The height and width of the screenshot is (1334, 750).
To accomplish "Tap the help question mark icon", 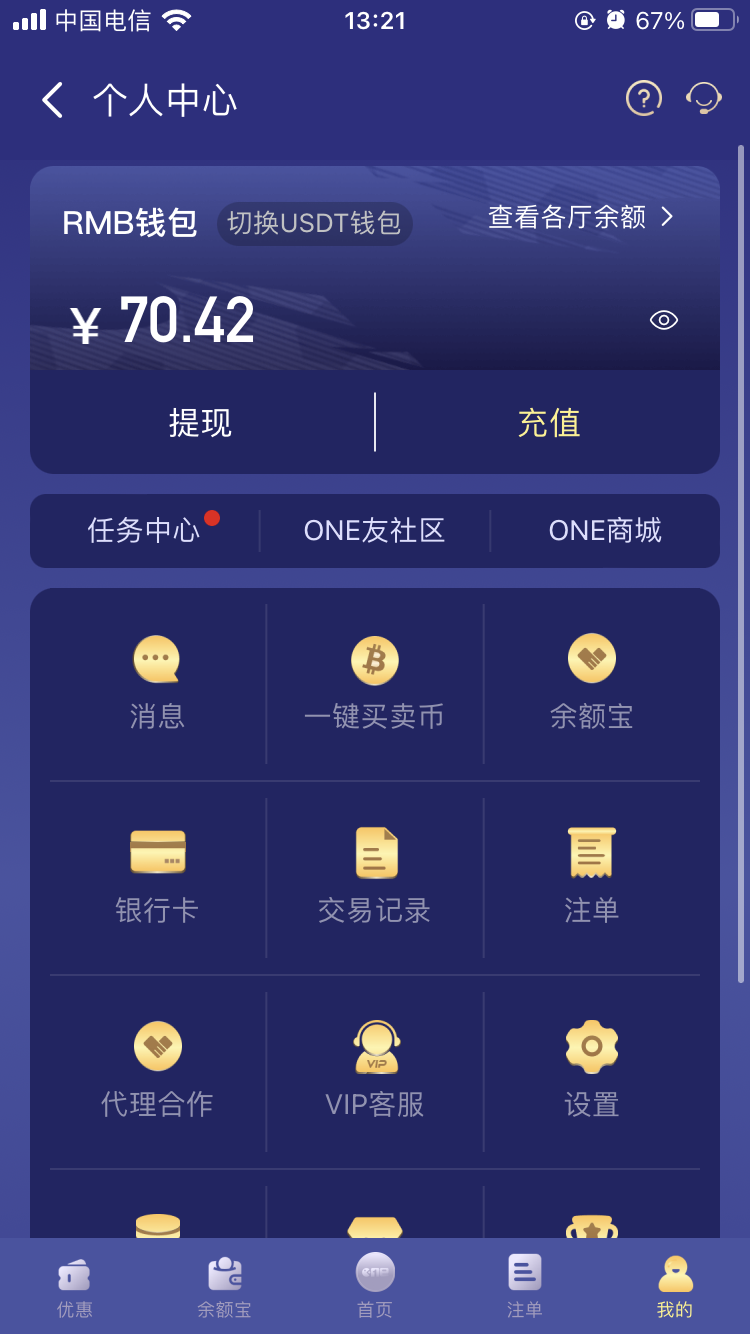I will (x=644, y=99).
